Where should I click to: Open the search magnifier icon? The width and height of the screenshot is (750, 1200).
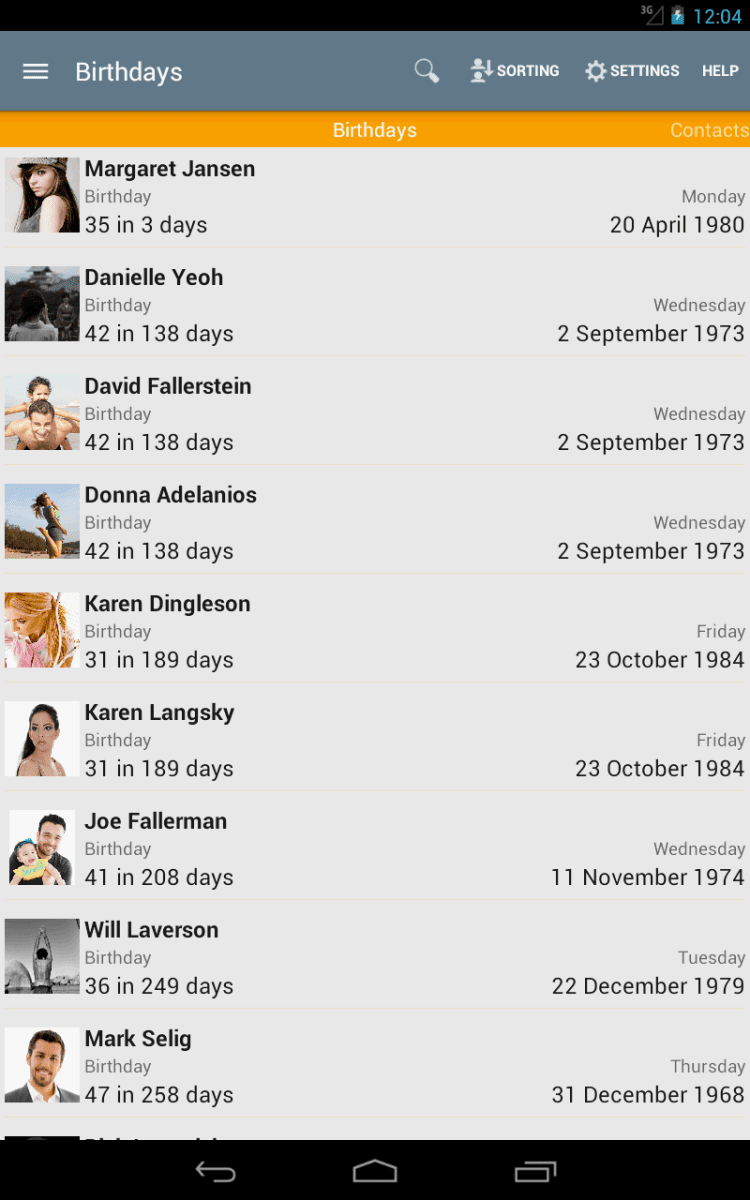tap(427, 71)
